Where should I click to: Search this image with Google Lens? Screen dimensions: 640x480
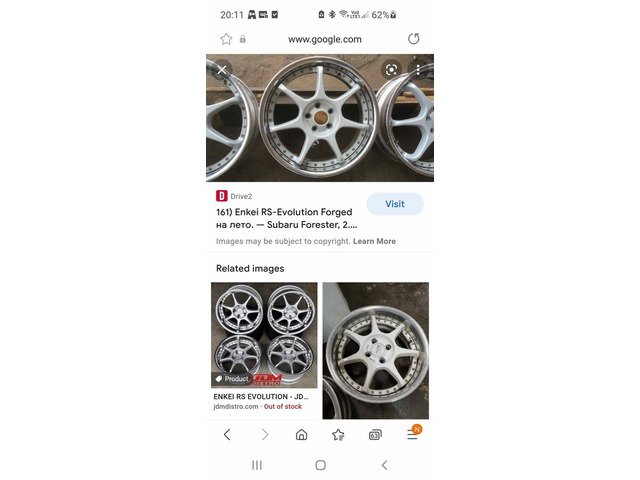391,70
